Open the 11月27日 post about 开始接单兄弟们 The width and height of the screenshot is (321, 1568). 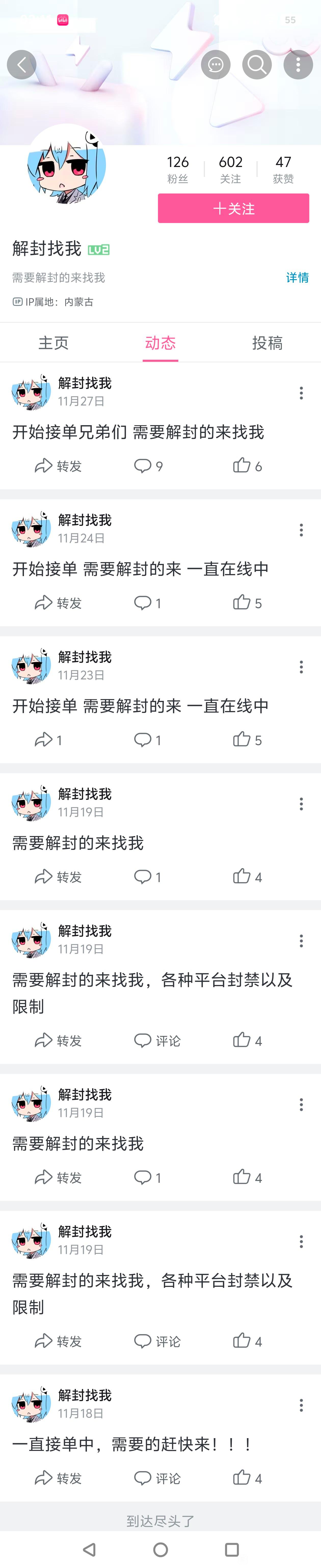click(x=138, y=432)
